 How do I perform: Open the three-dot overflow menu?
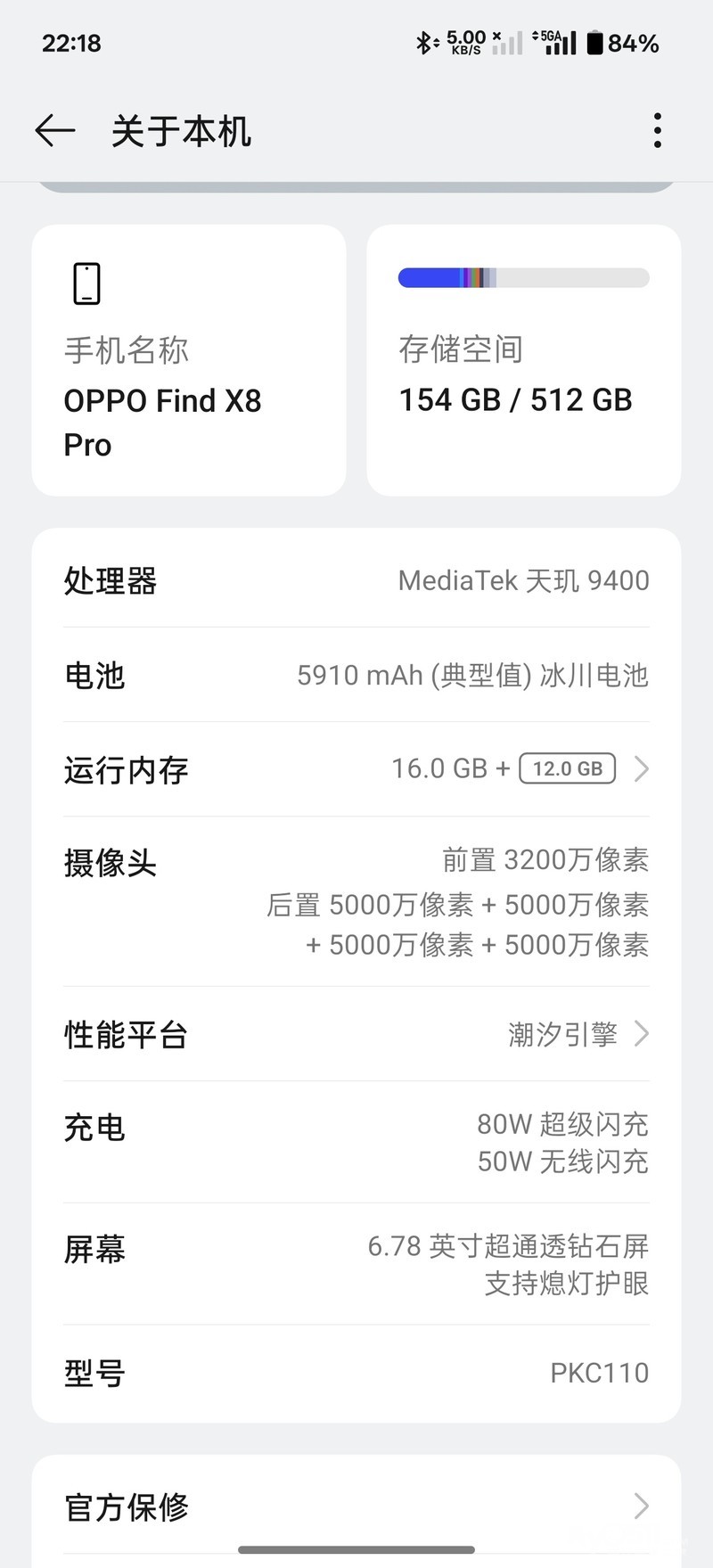657,131
